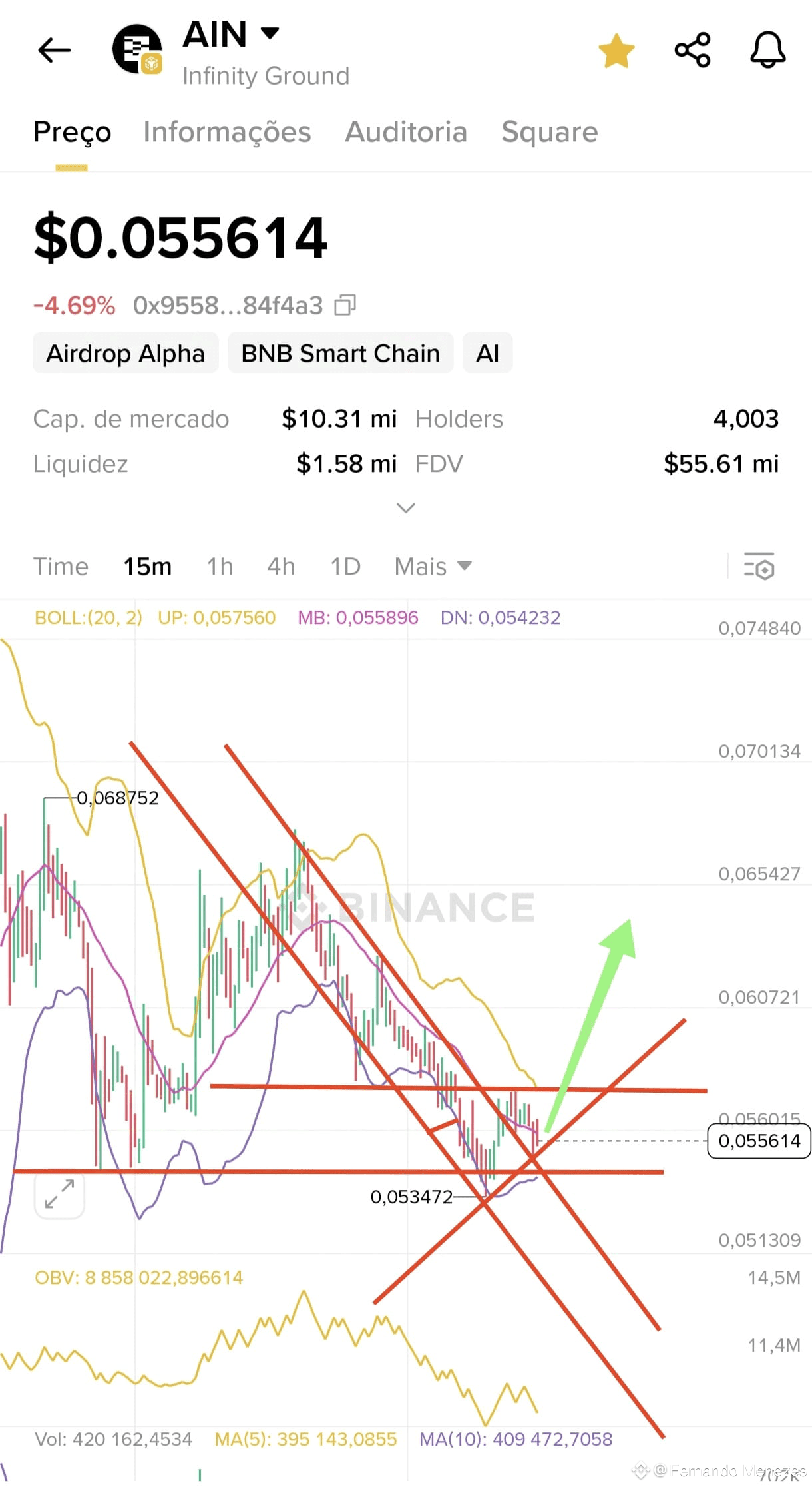Select the Time chart view

tap(61, 567)
